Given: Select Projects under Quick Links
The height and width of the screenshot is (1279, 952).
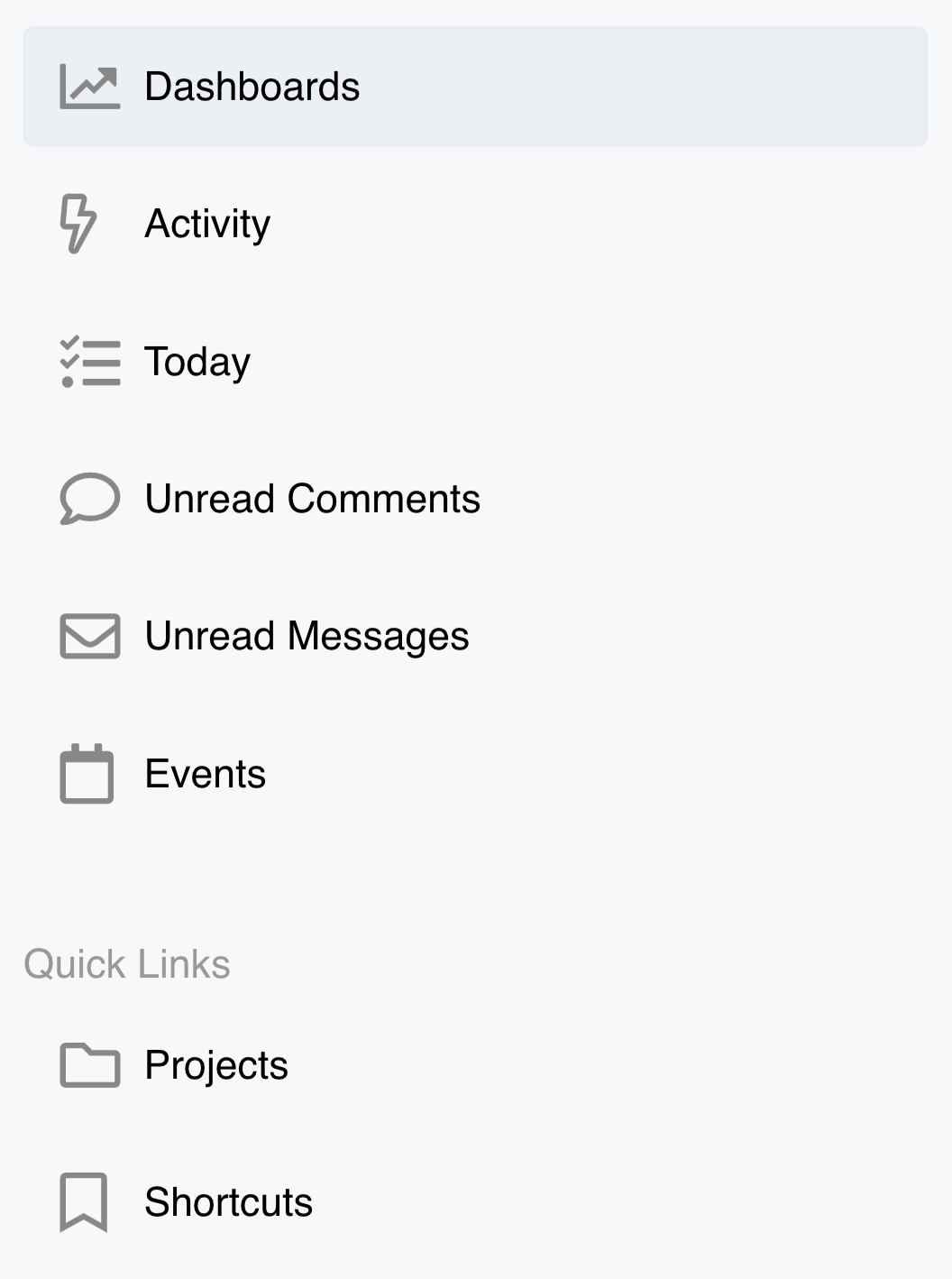Looking at the screenshot, I should click(215, 1066).
